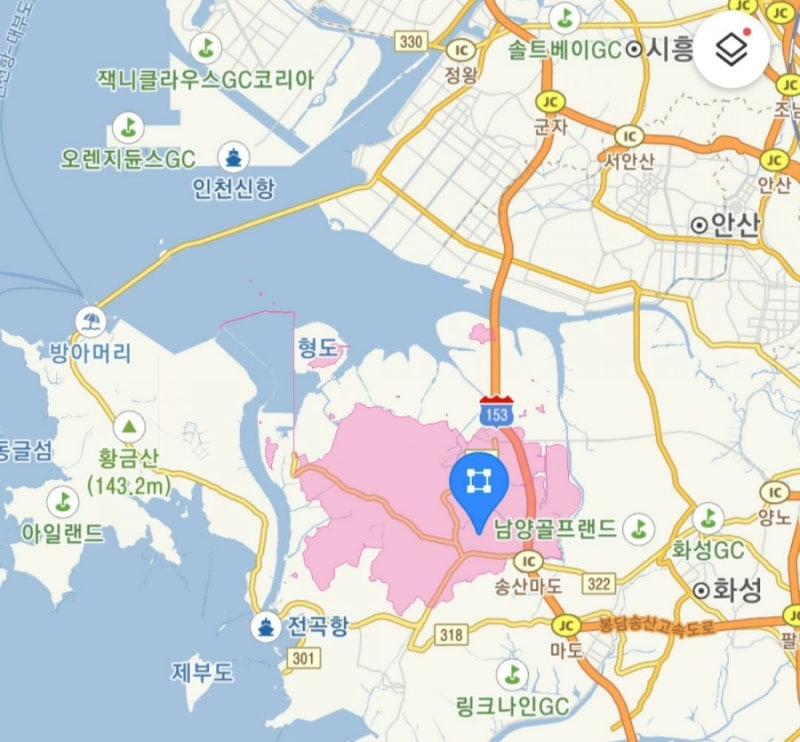Select the 인천신항 port marker
800x742 pixels.
(234, 158)
